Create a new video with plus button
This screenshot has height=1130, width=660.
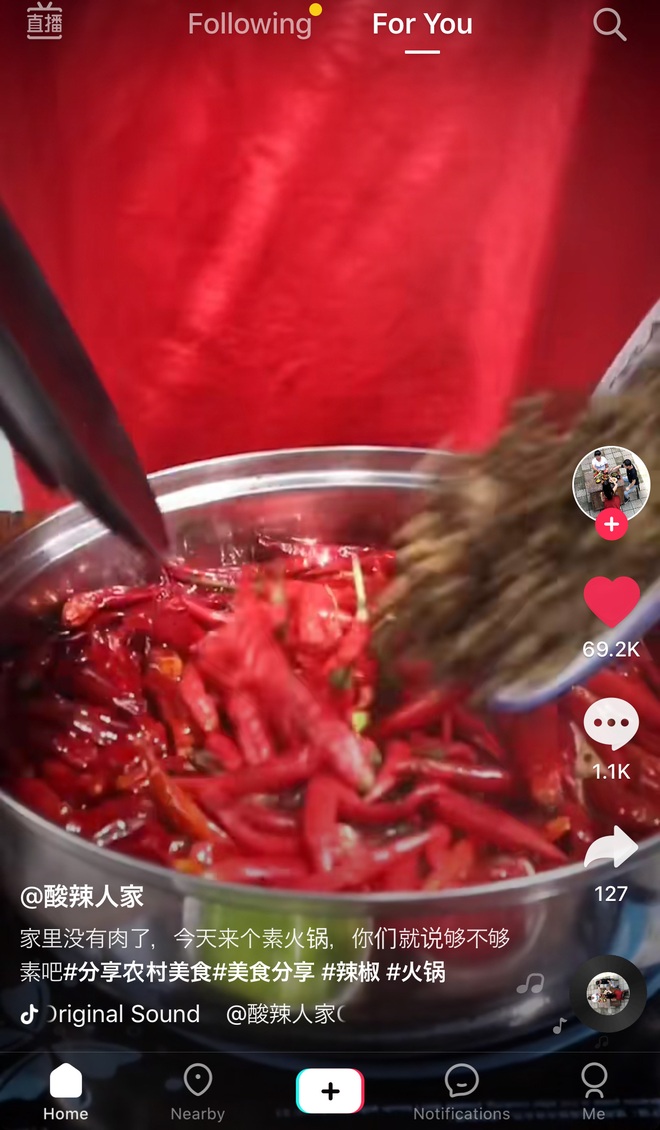tap(330, 1091)
